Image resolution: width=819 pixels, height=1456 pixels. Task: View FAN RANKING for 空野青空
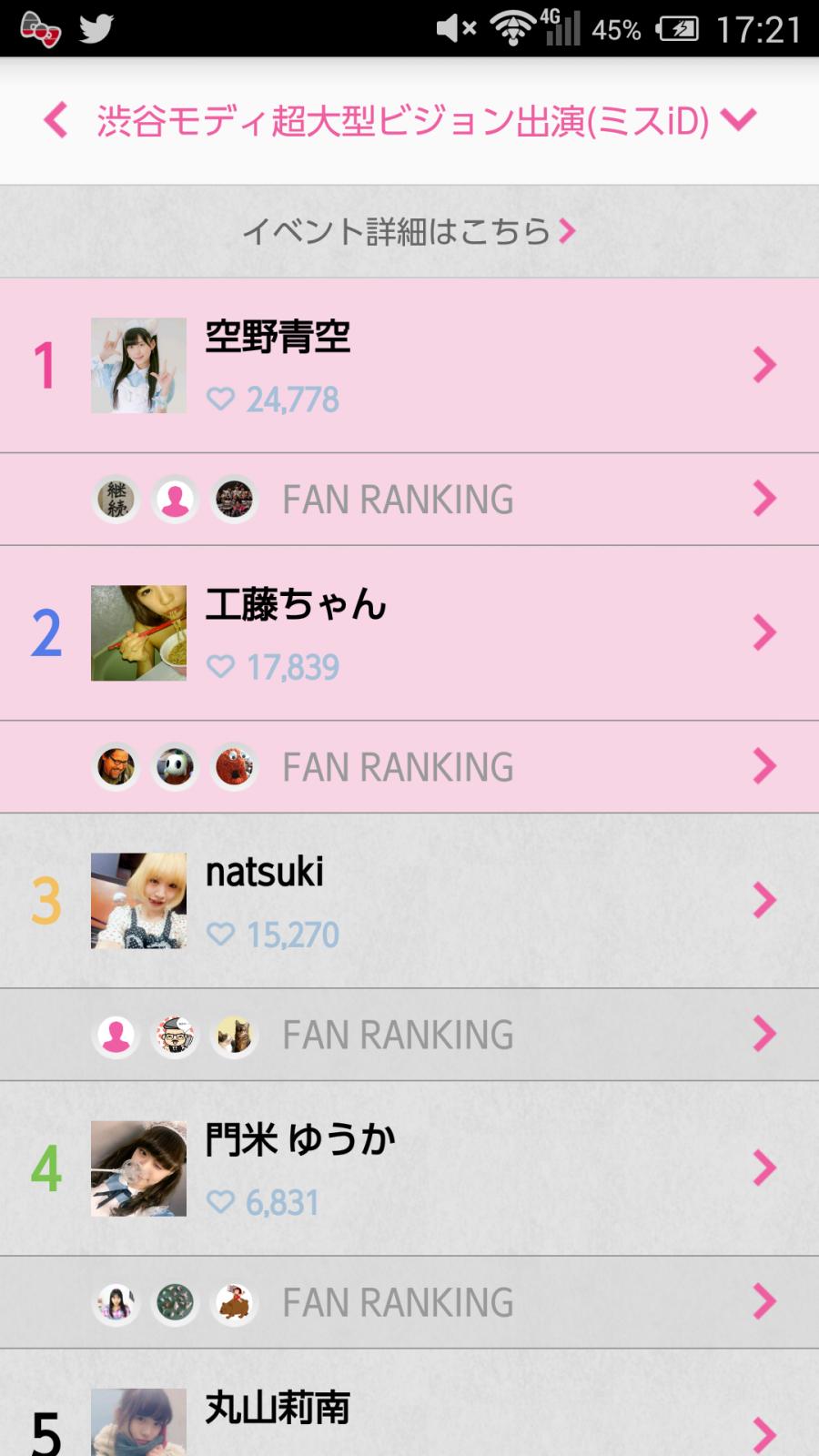click(x=409, y=500)
